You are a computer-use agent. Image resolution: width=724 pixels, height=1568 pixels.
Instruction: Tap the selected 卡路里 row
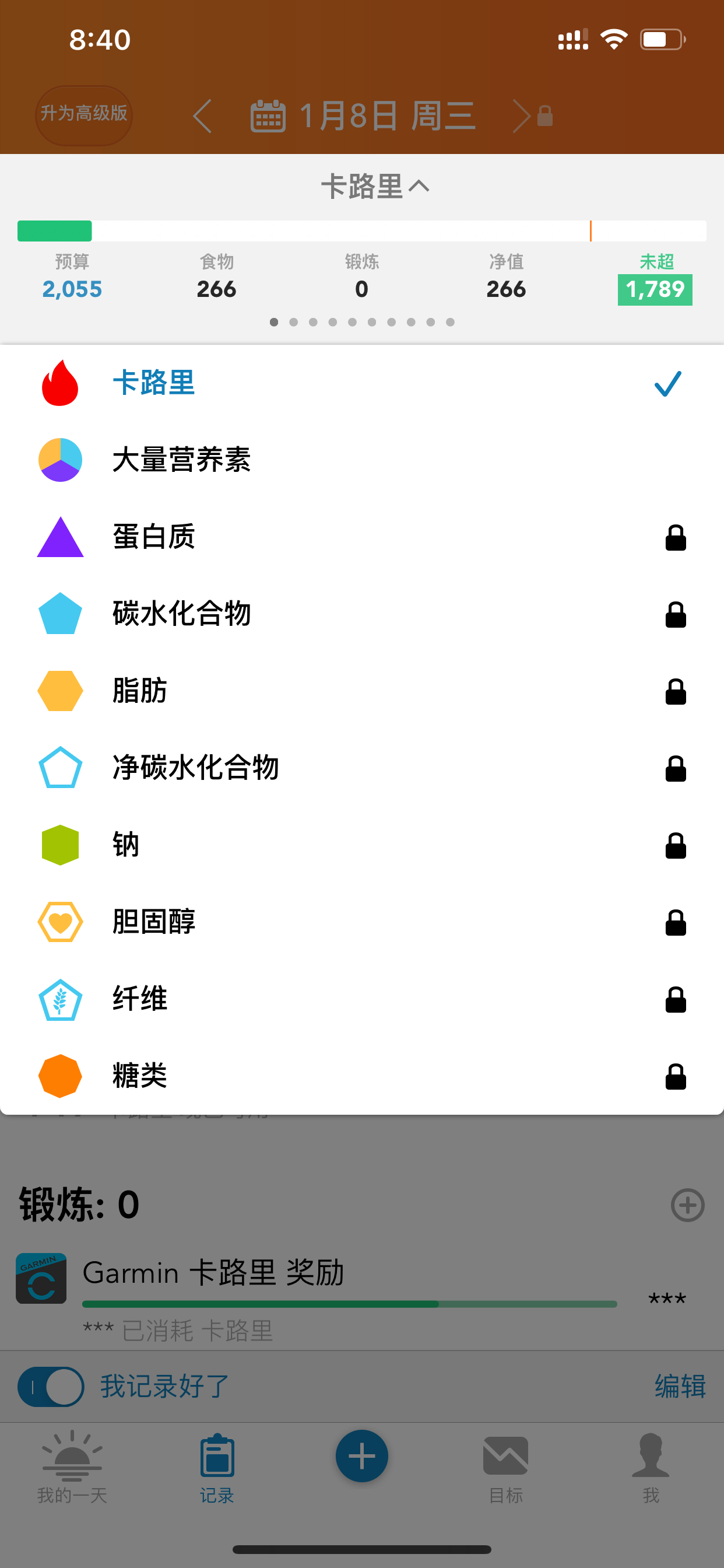pyautogui.click(x=362, y=383)
